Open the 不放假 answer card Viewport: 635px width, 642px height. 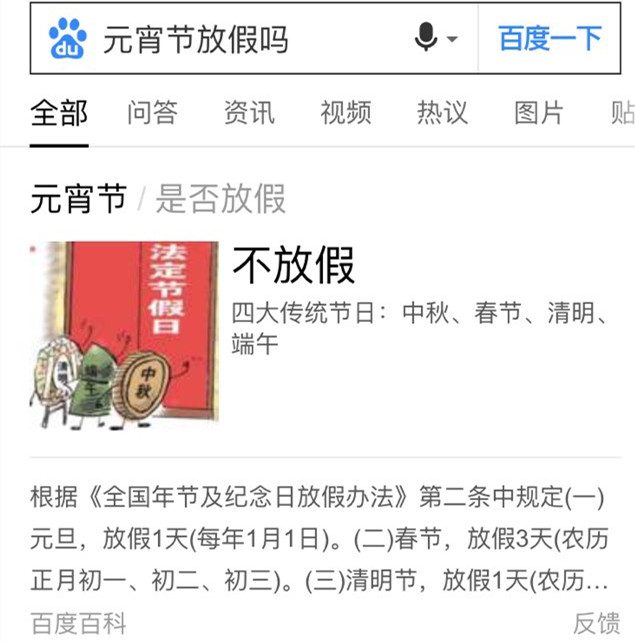coord(294,266)
